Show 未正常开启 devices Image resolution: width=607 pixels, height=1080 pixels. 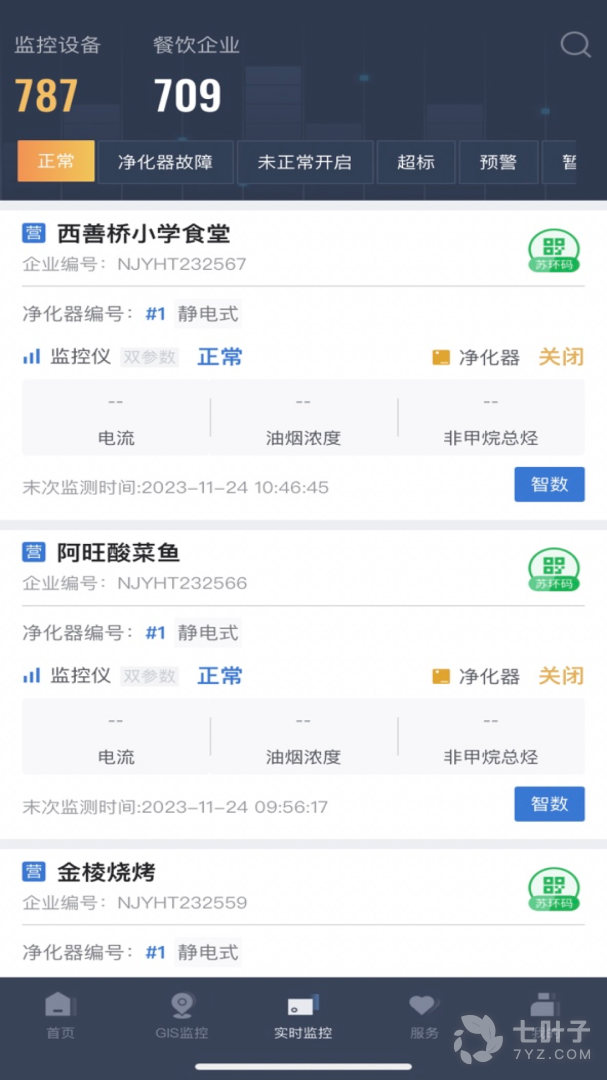(x=305, y=162)
